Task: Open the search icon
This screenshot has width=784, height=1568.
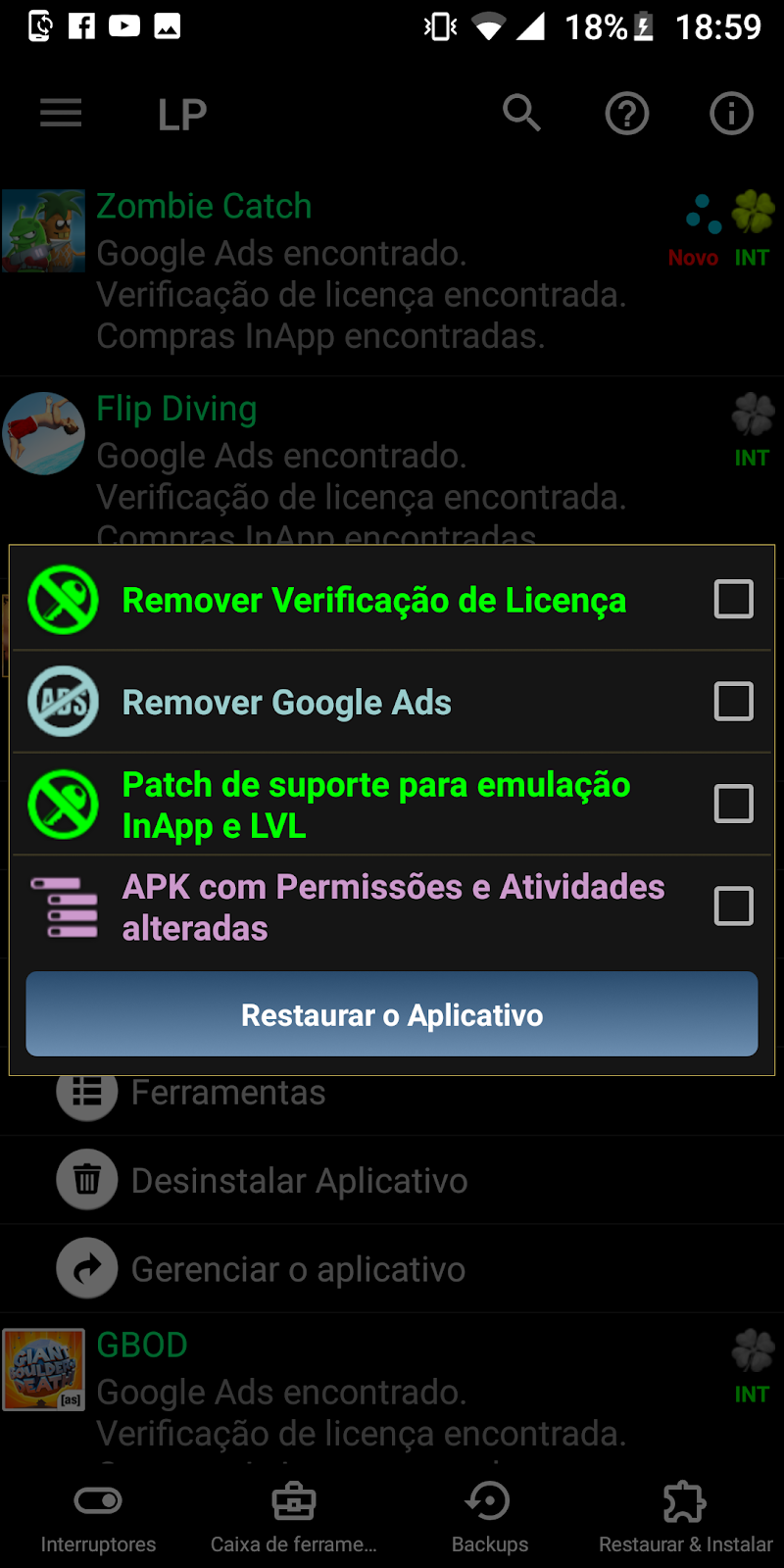Action: pos(521,114)
